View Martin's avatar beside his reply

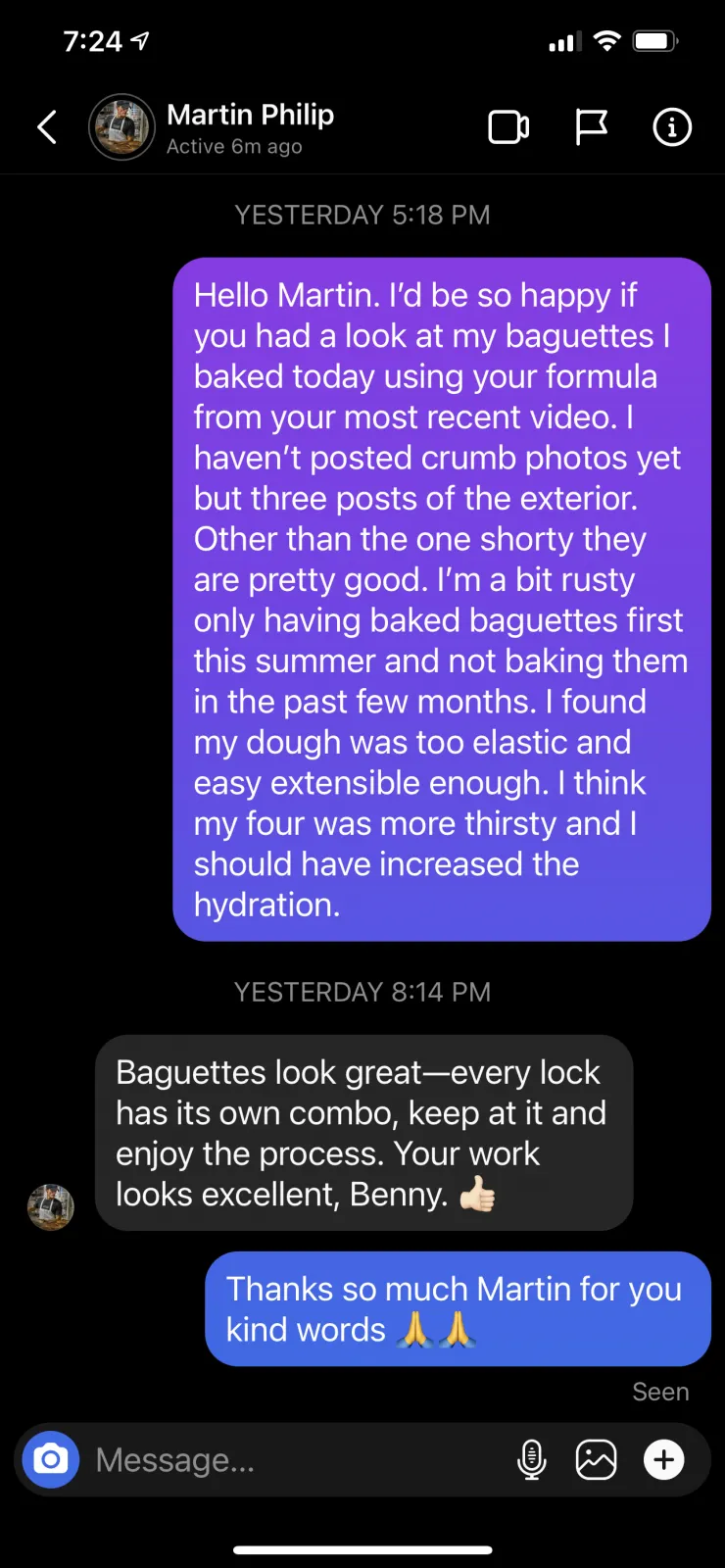[x=51, y=1206]
